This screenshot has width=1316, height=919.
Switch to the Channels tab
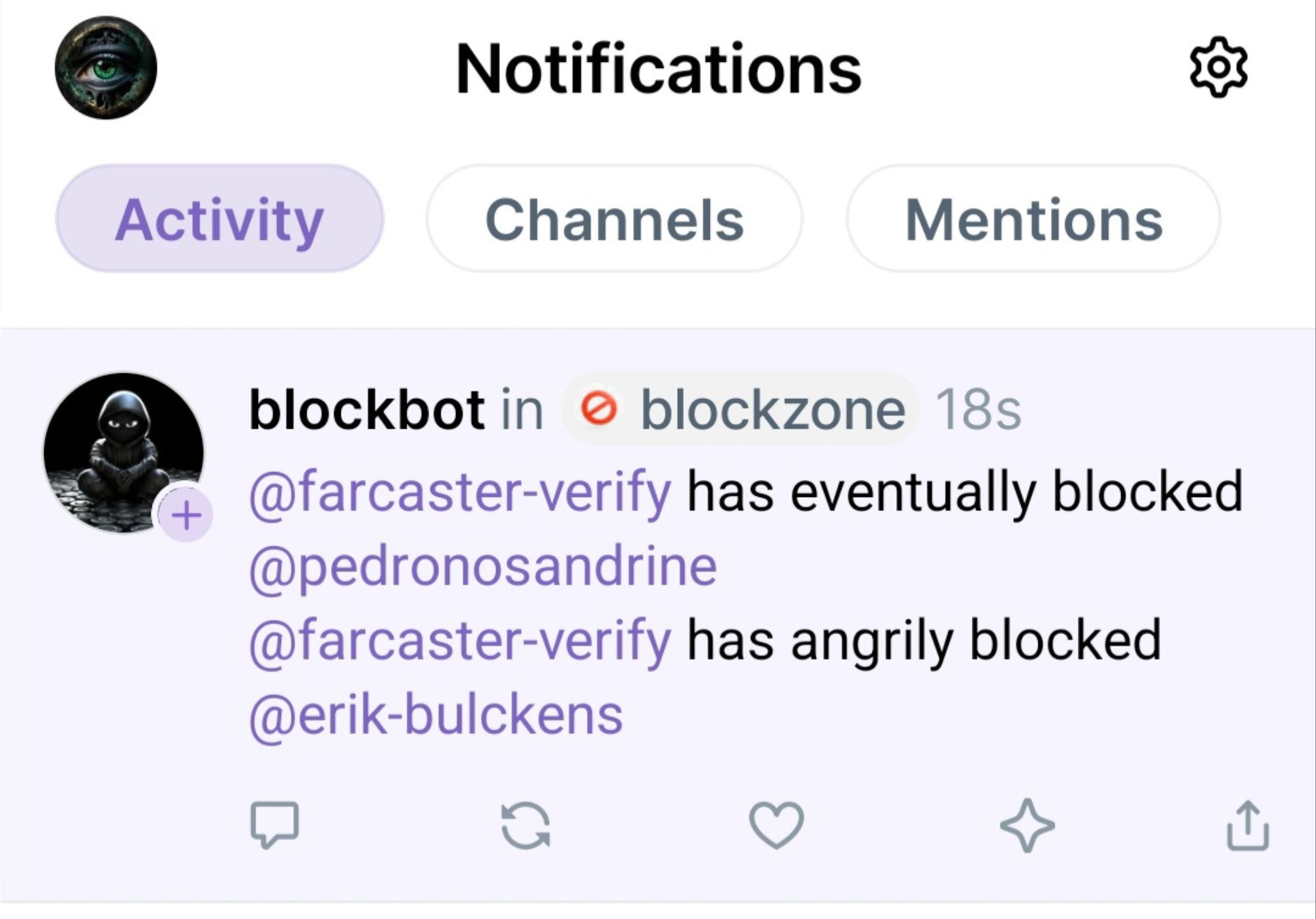tap(614, 219)
